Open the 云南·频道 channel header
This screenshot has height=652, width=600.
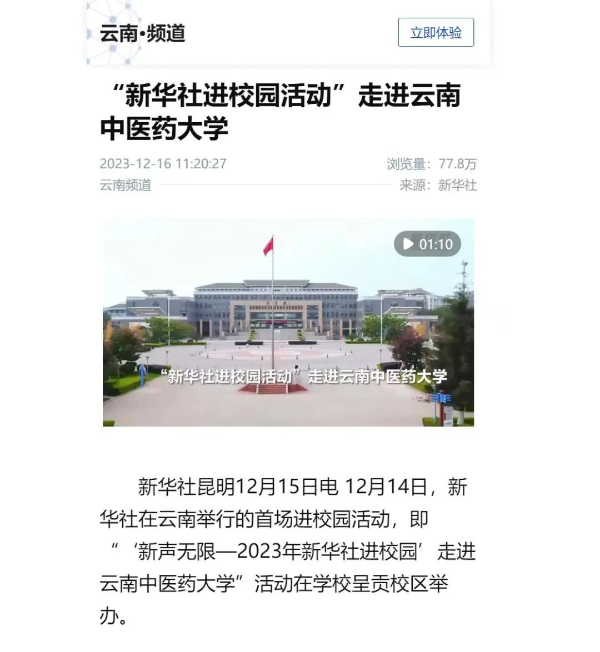(142, 33)
